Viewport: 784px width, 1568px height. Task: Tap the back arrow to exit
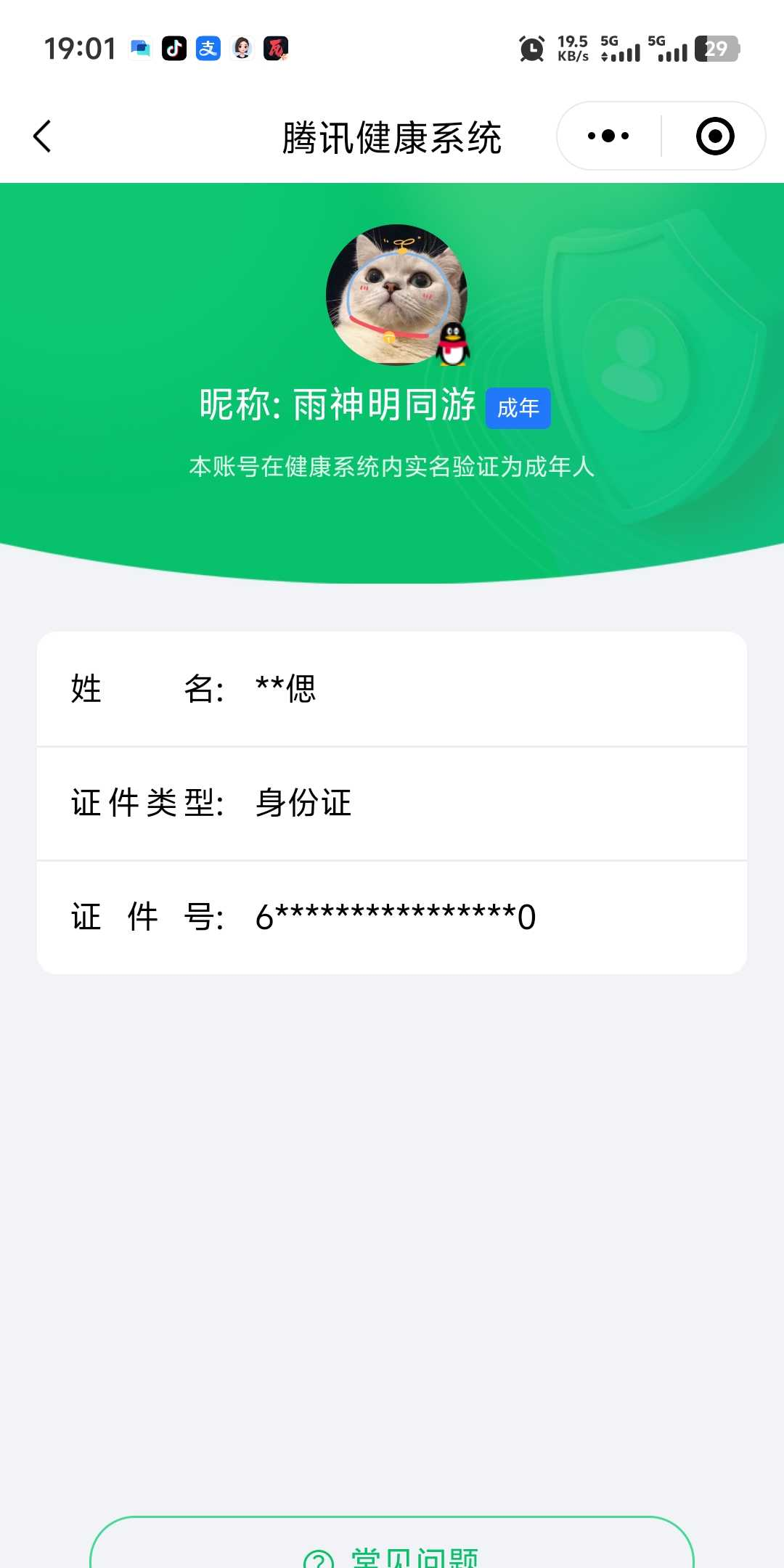tap(41, 136)
